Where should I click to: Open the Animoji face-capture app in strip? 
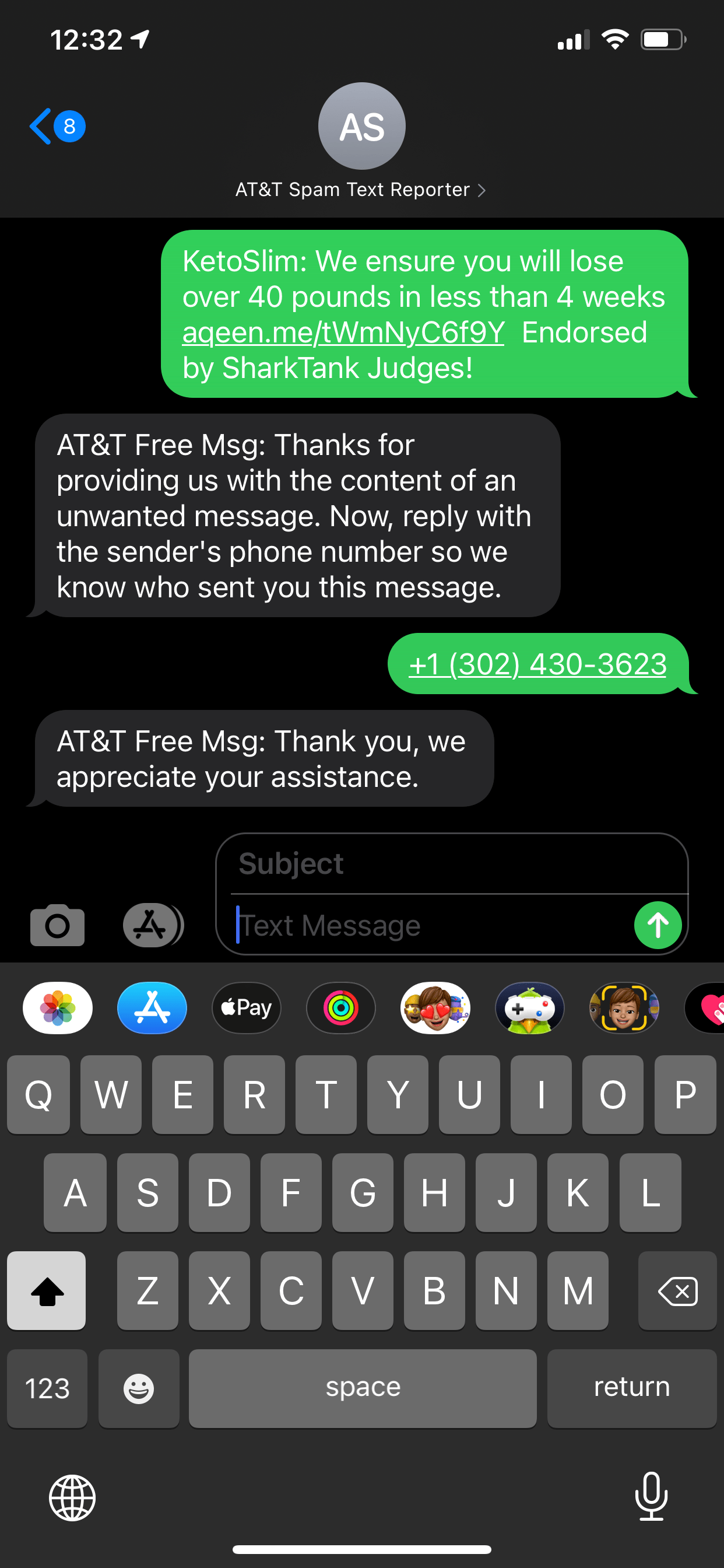pos(624,1008)
